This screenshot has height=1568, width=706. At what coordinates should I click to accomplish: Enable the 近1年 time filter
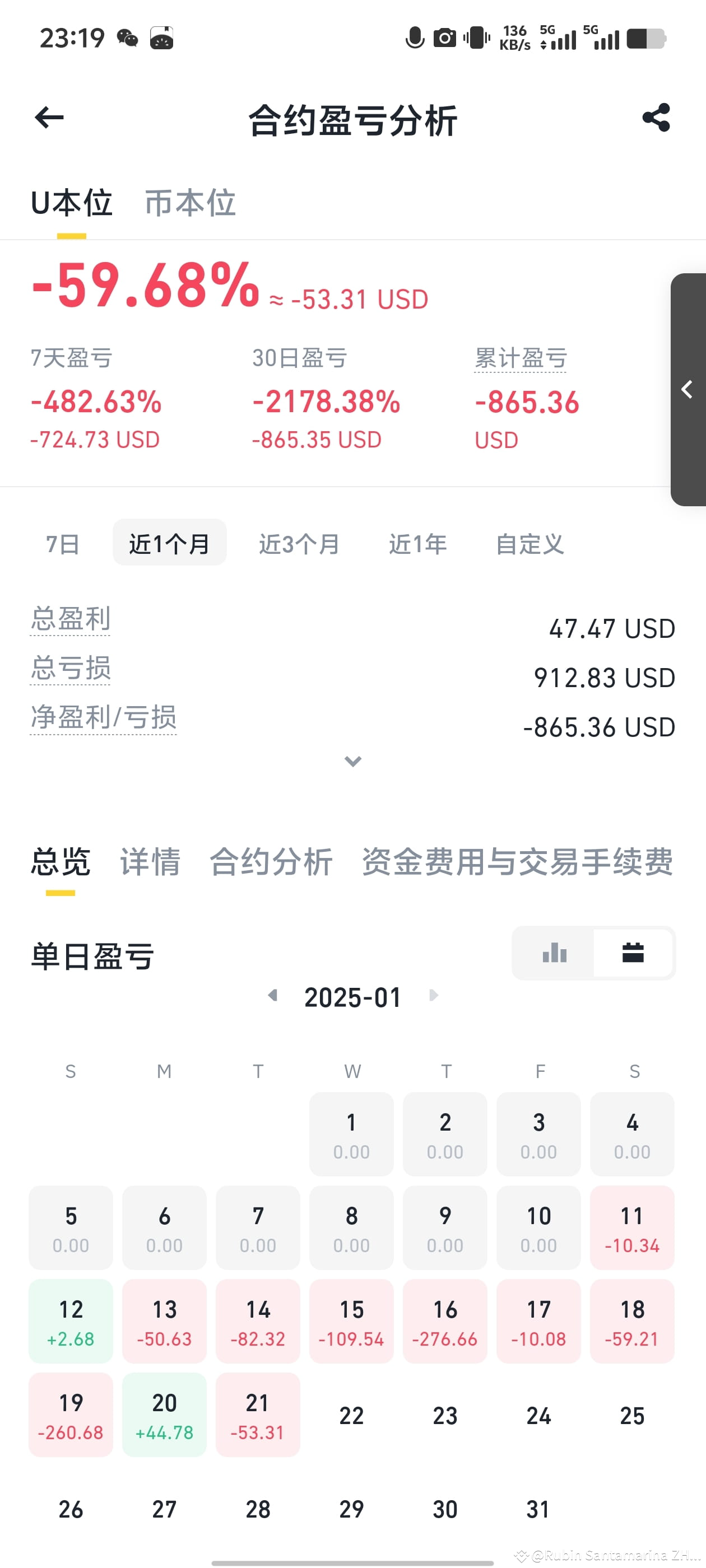pos(418,544)
